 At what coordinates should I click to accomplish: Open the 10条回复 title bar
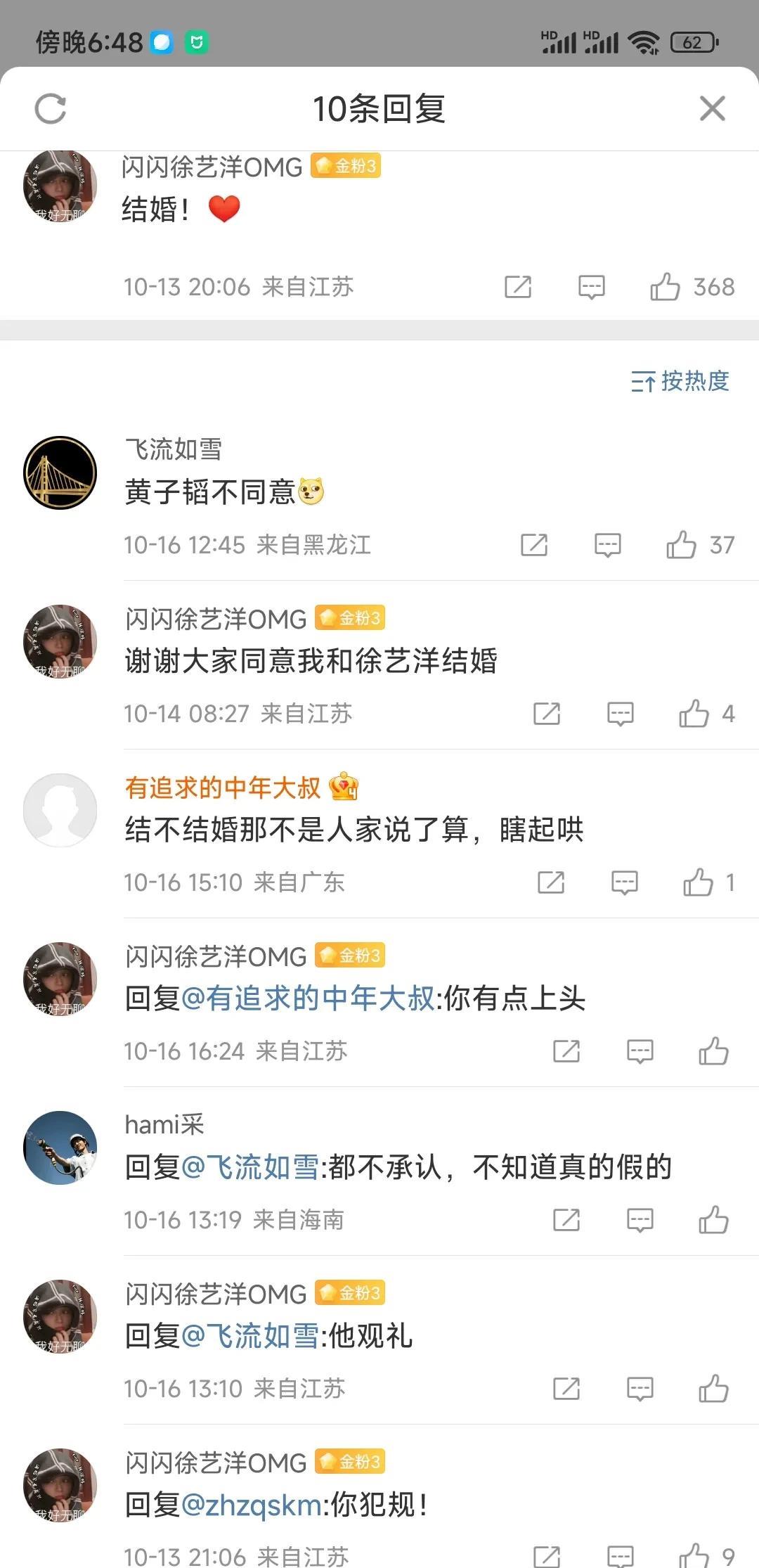coord(379,109)
